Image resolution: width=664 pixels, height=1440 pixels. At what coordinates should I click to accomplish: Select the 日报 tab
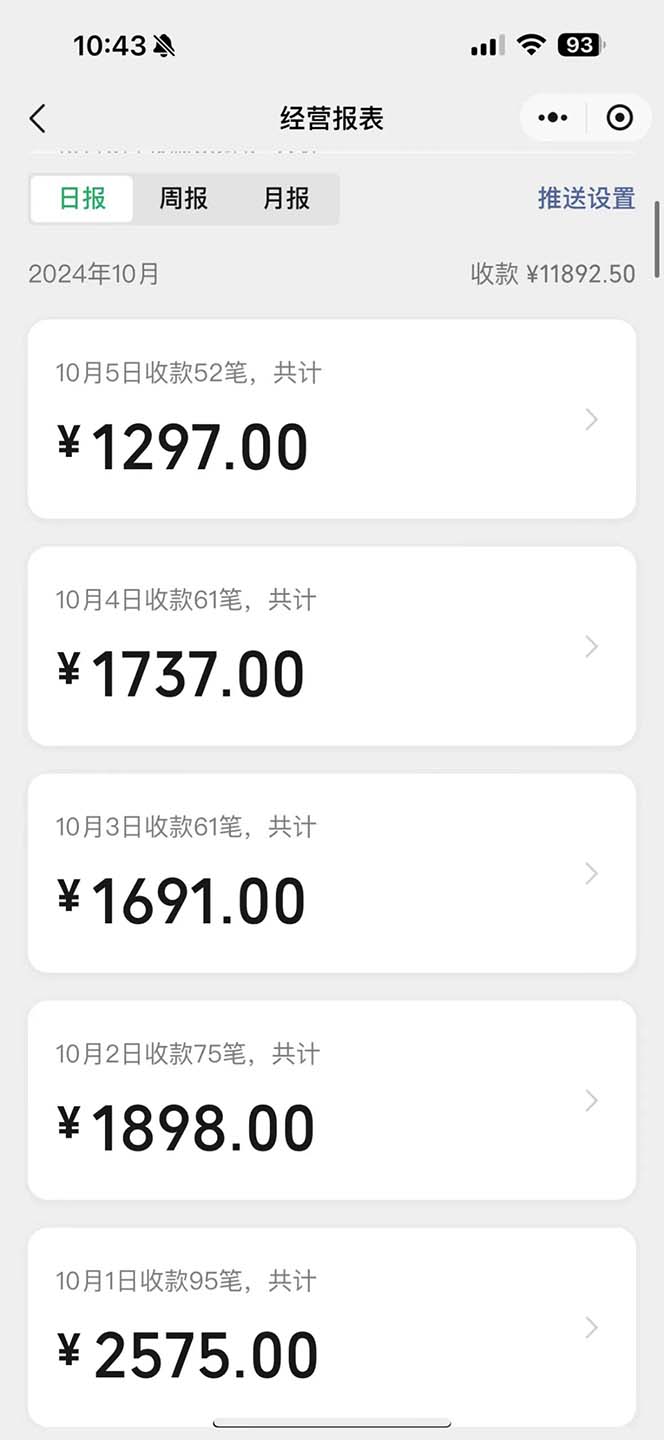tap(82, 199)
